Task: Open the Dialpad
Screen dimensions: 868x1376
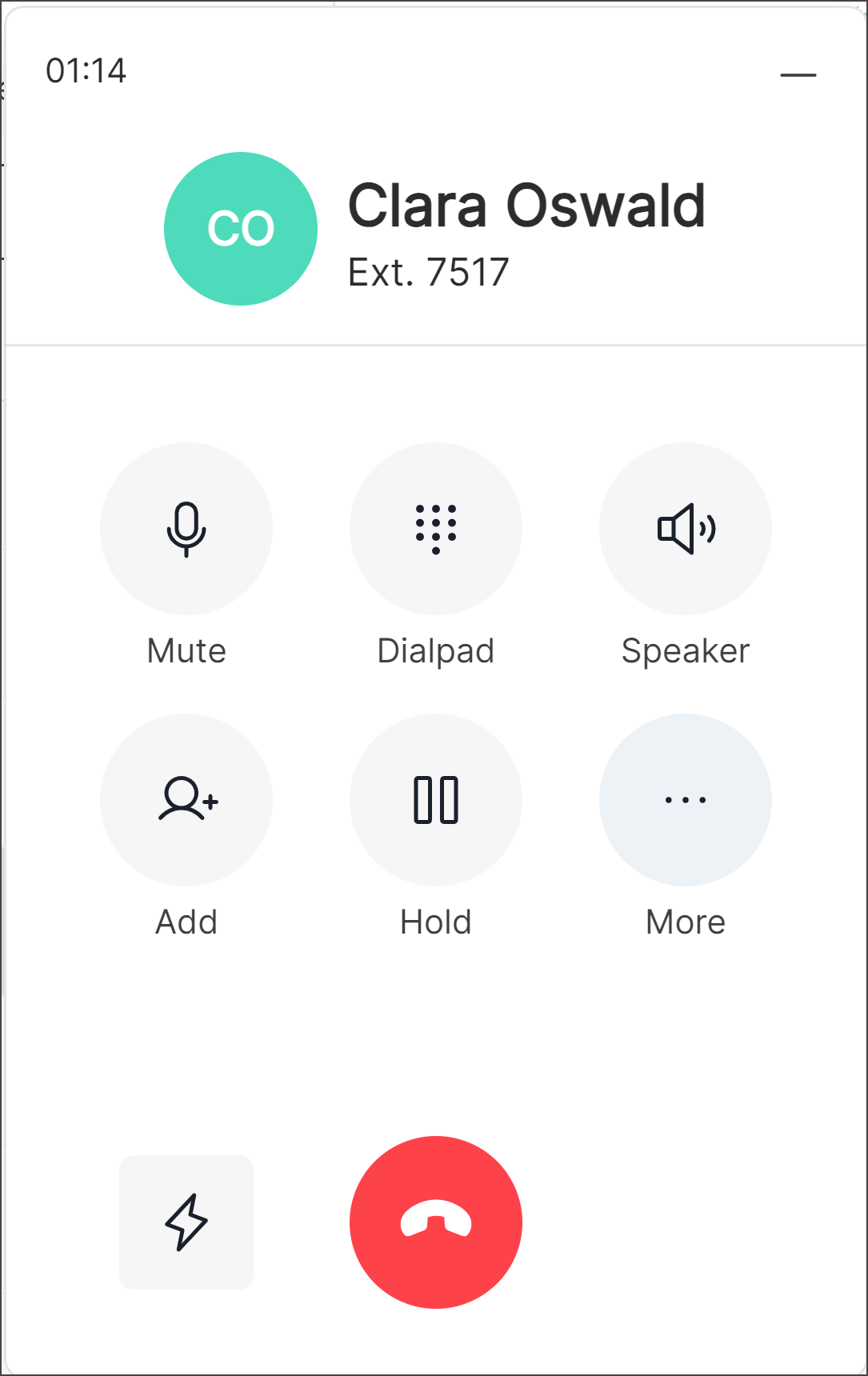Action: 435,528
